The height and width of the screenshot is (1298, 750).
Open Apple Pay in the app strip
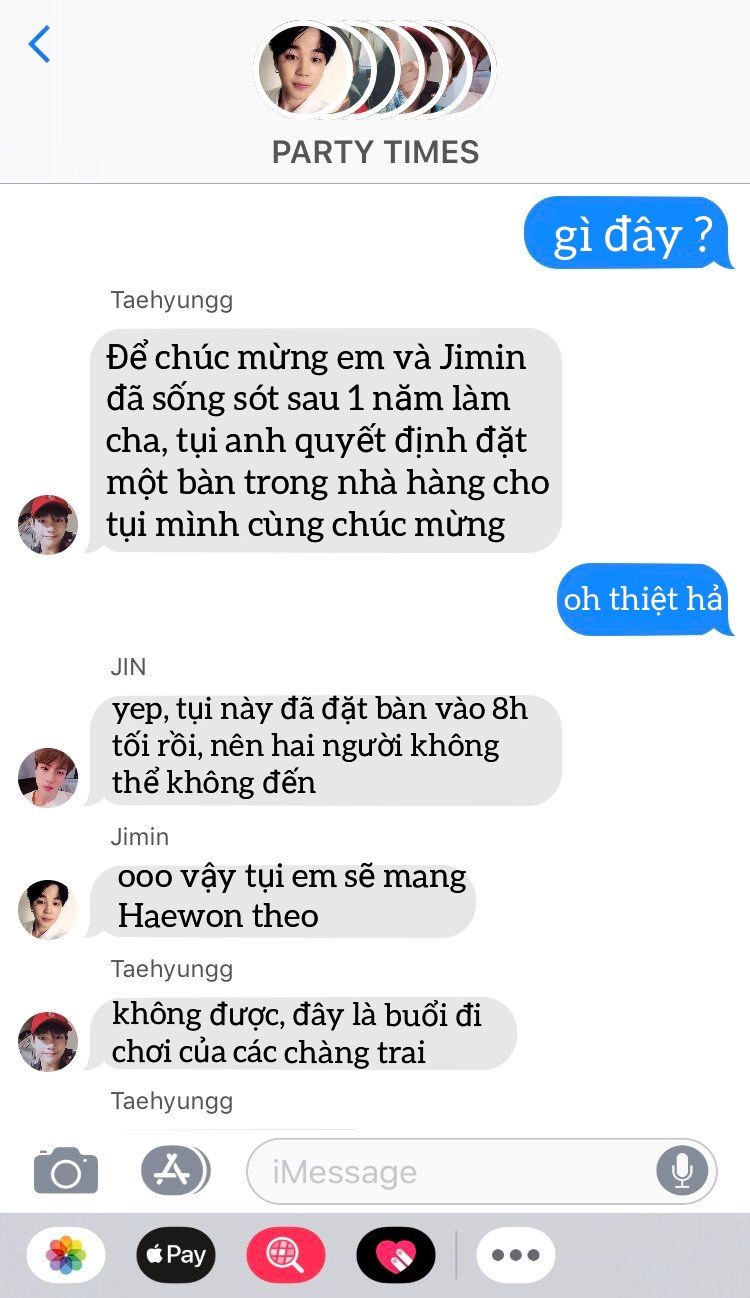pyautogui.click(x=176, y=1254)
